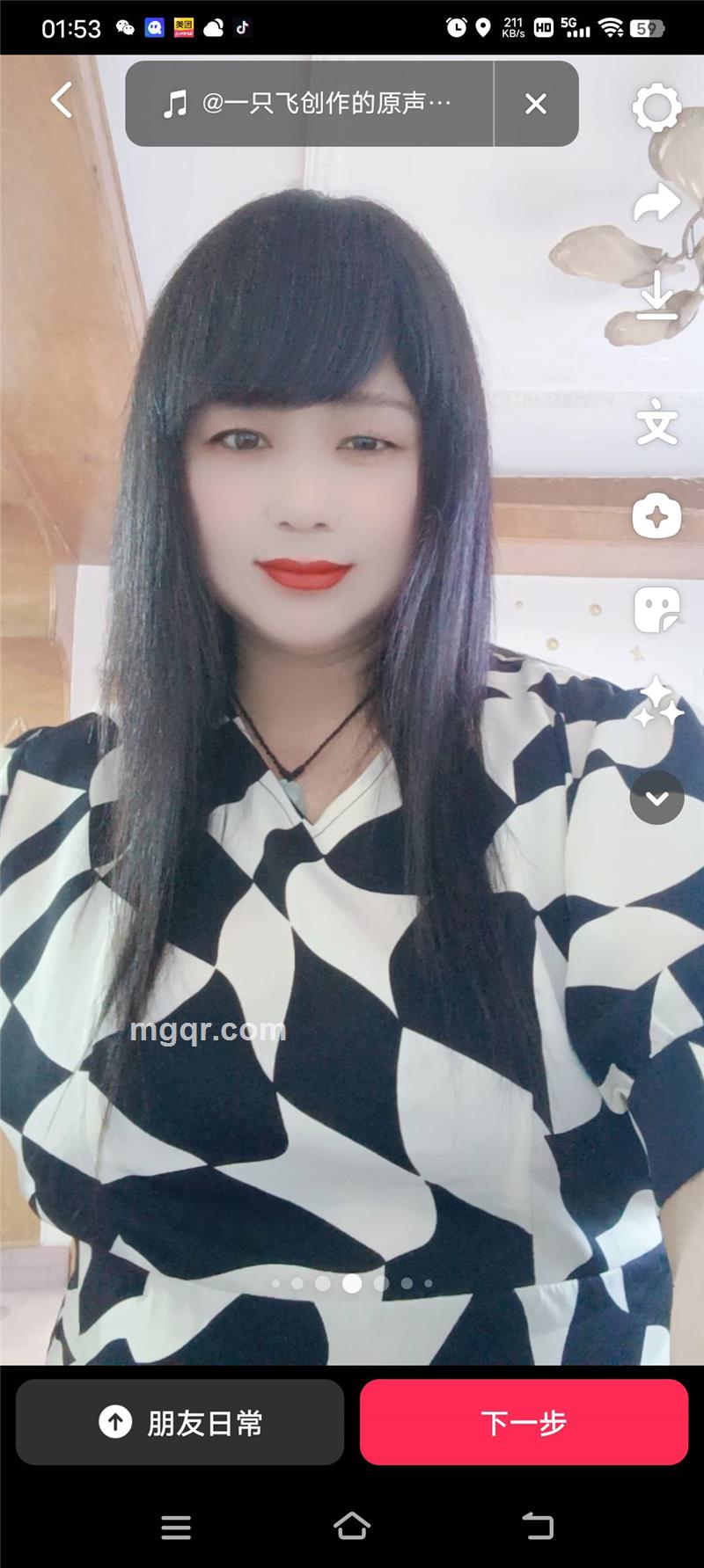704x1568 pixels.
Task: Tap the music note icon in the sound pill
Action: tap(175, 103)
